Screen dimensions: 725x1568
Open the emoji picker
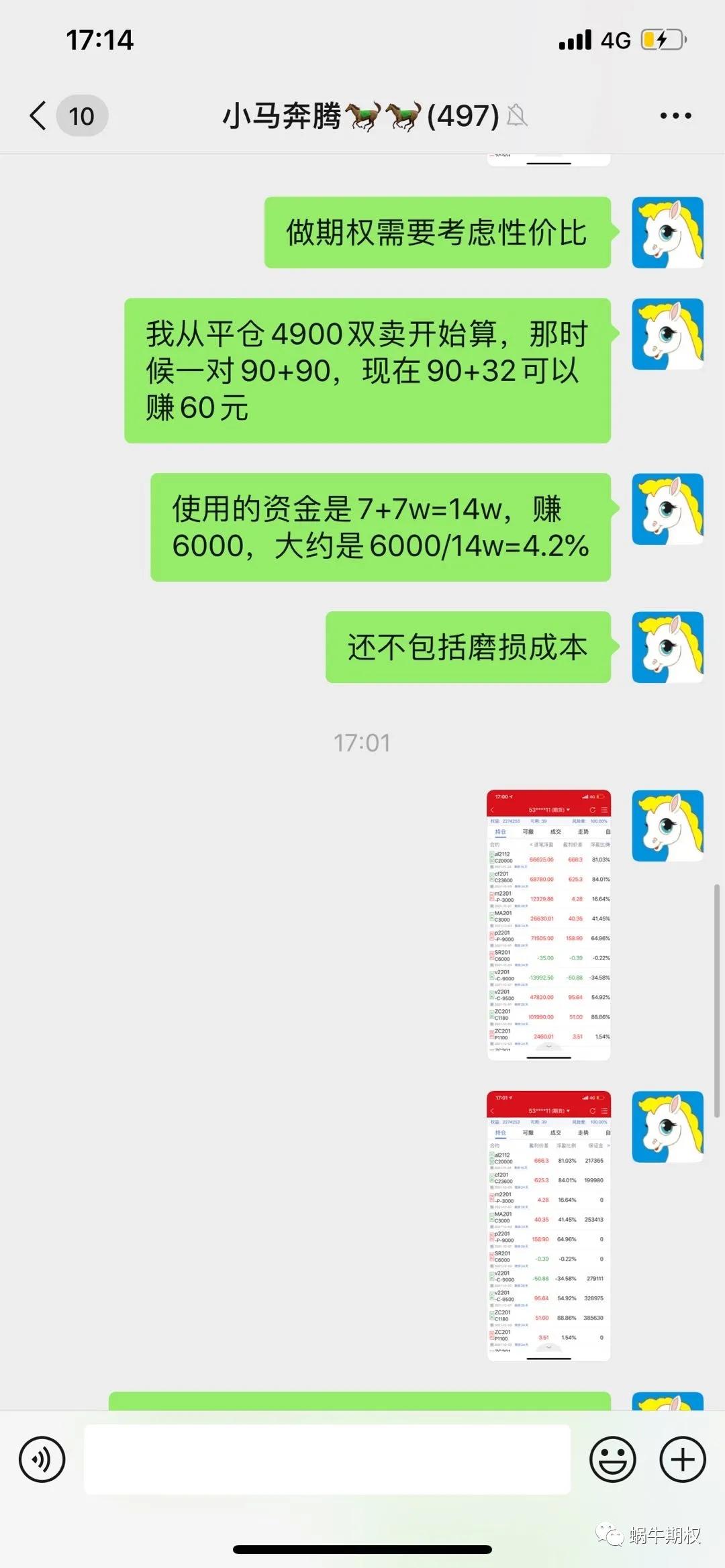[612, 1459]
